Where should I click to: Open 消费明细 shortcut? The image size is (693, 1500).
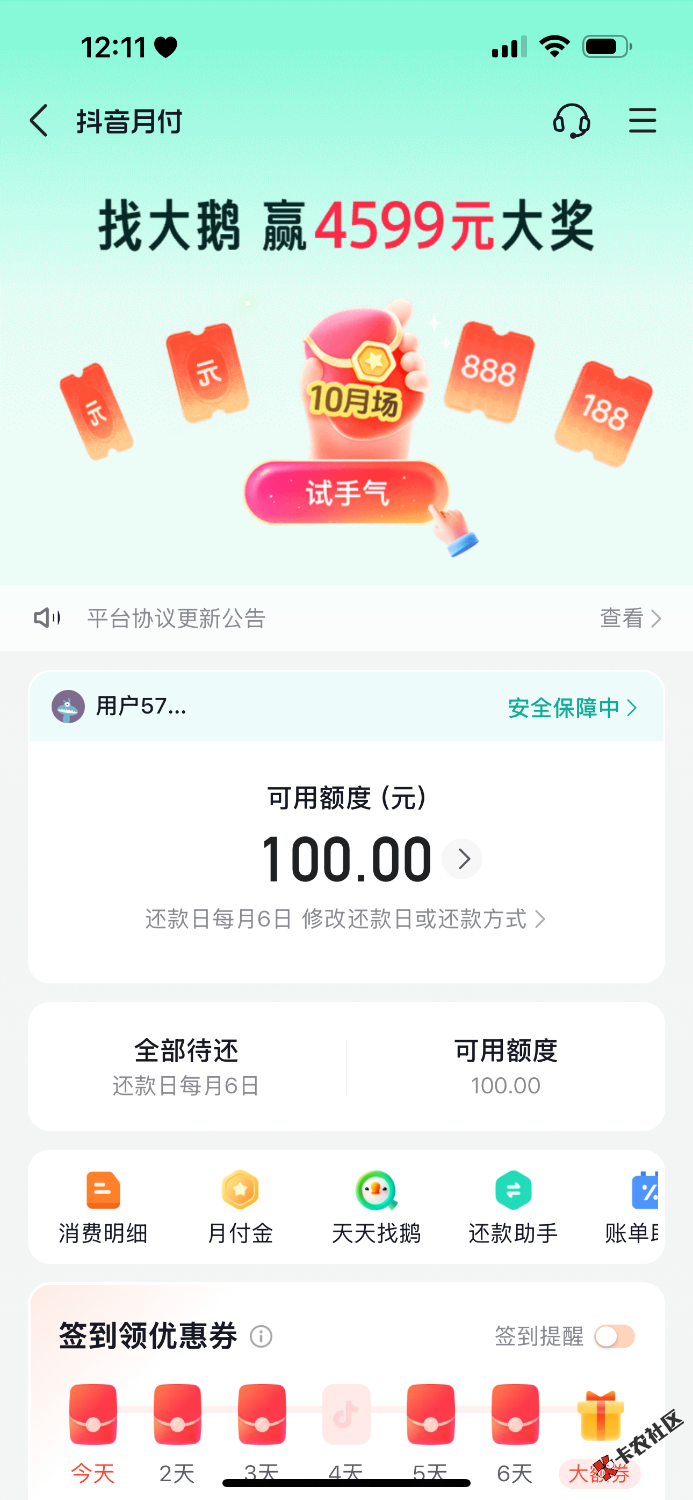(103, 1207)
